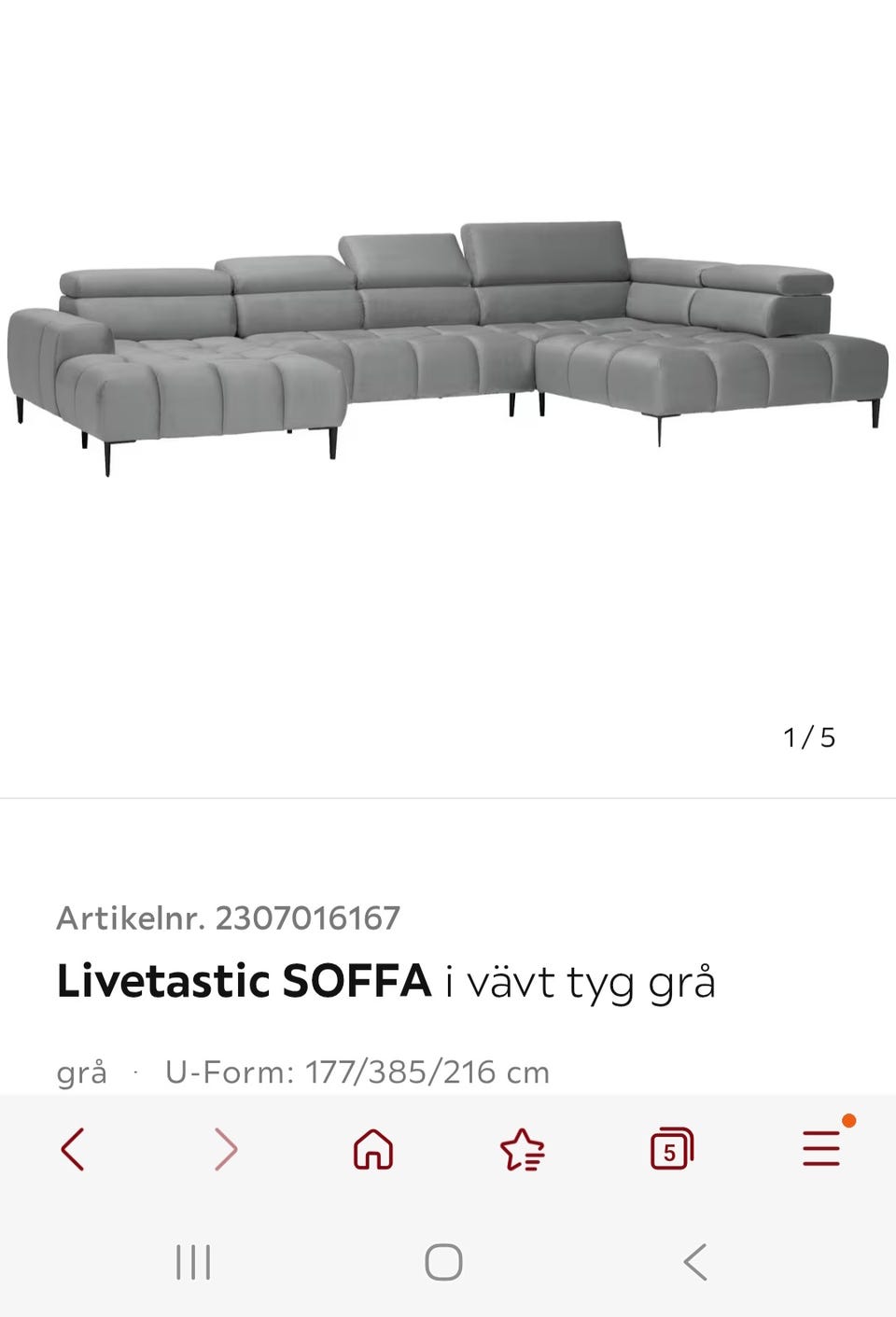Navigate forward with the right chevron arrow
Viewport: 896px width, 1317px height.
[224, 1151]
